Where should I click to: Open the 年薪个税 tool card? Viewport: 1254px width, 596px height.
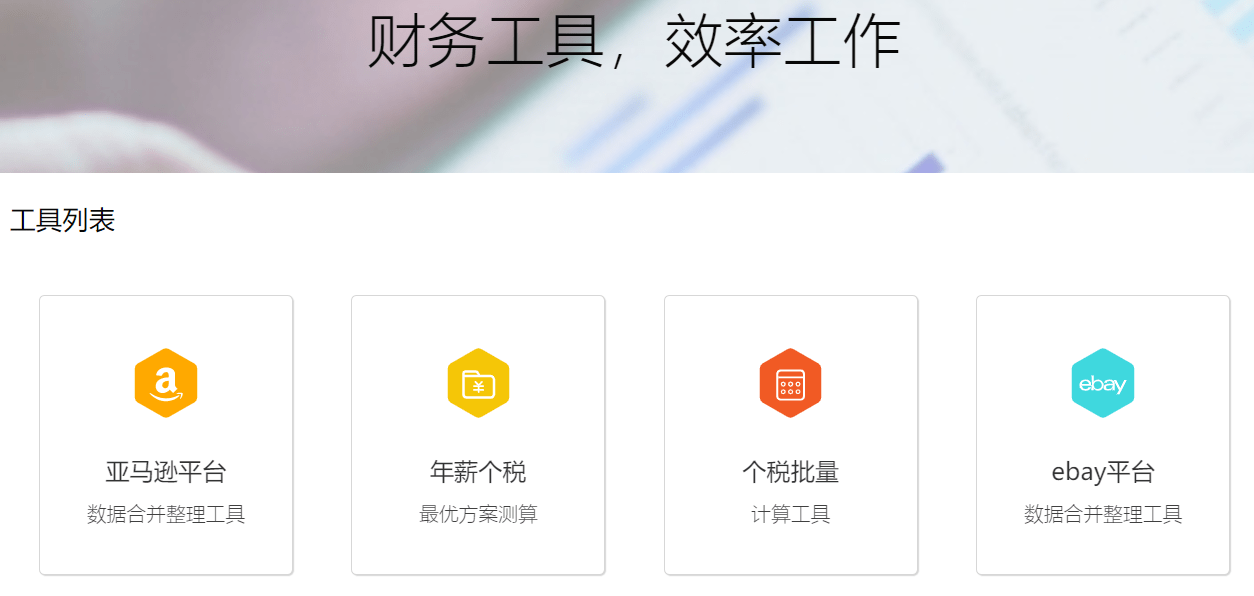pyautogui.click(x=478, y=435)
